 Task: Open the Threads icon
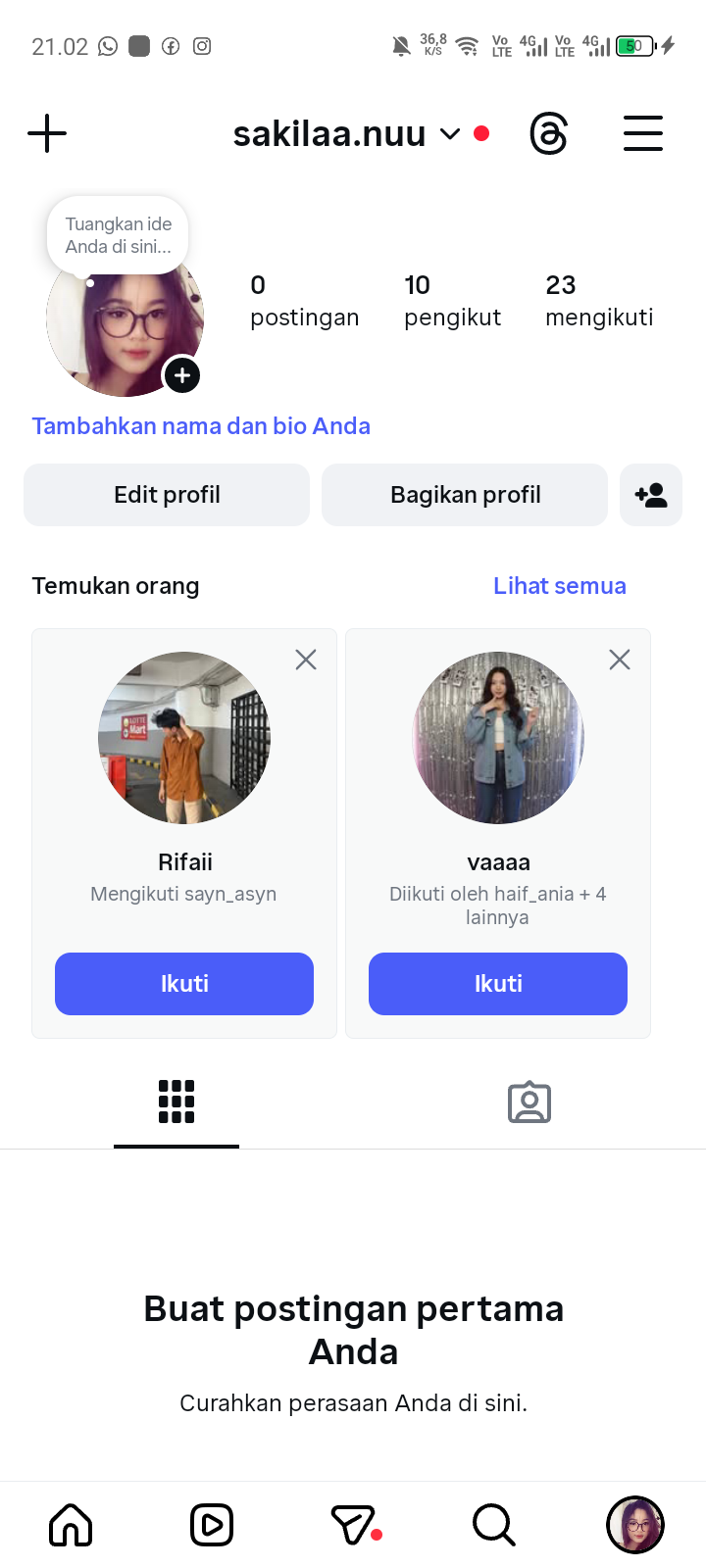click(548, 133)
